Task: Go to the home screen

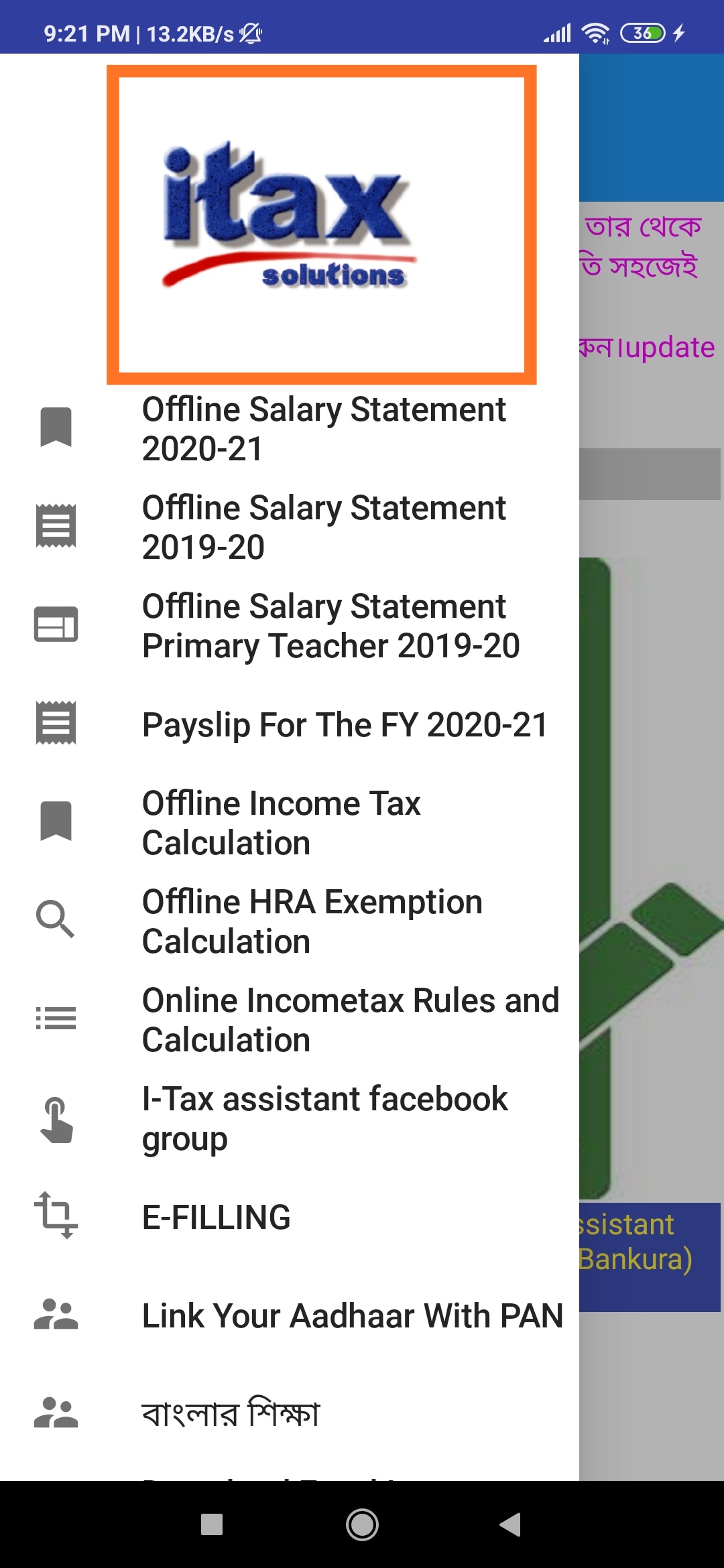Action: [x=362, y=1524]
